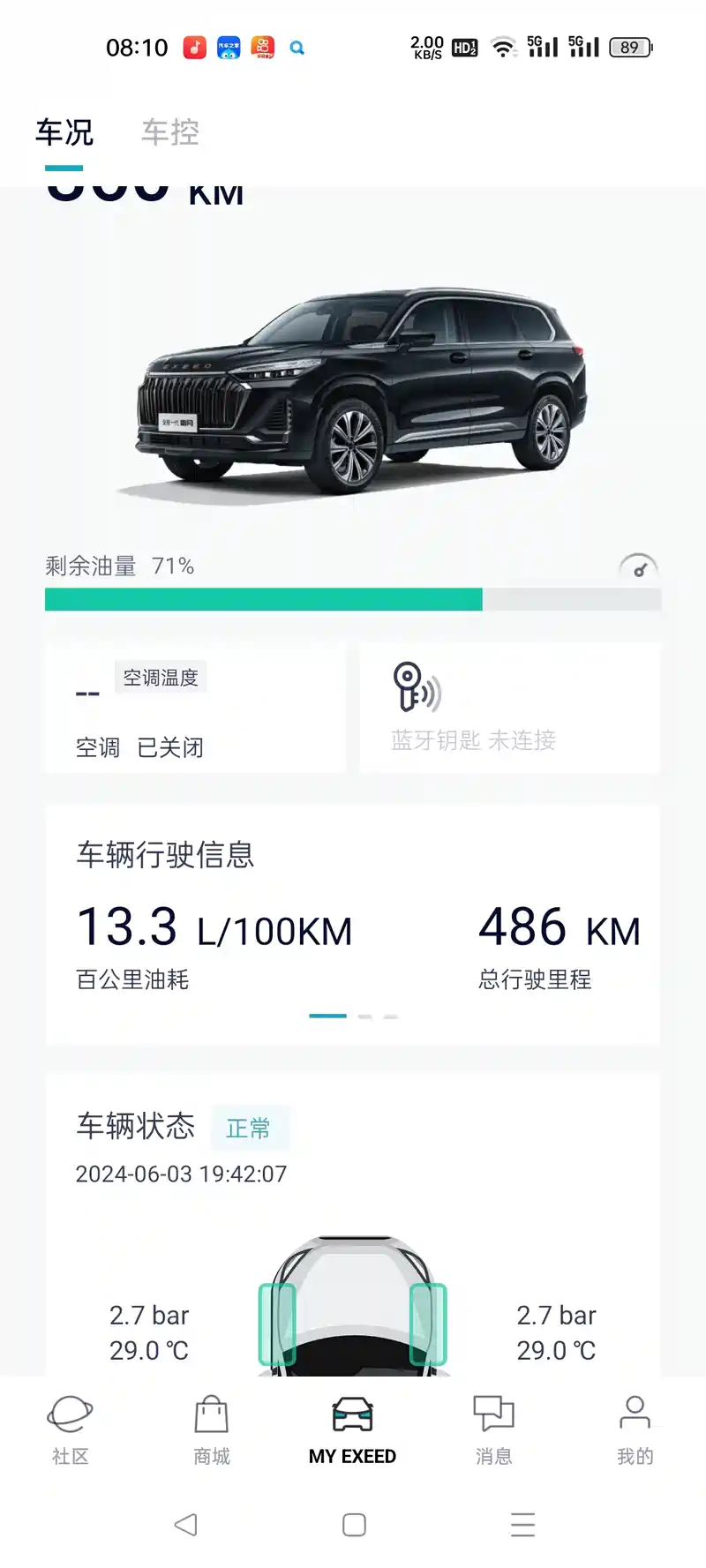This screenshot has width=706, height=1568.
Task: Open the 空调 air conditioning card
Action: pyautogui.click(x=195, y=709)
